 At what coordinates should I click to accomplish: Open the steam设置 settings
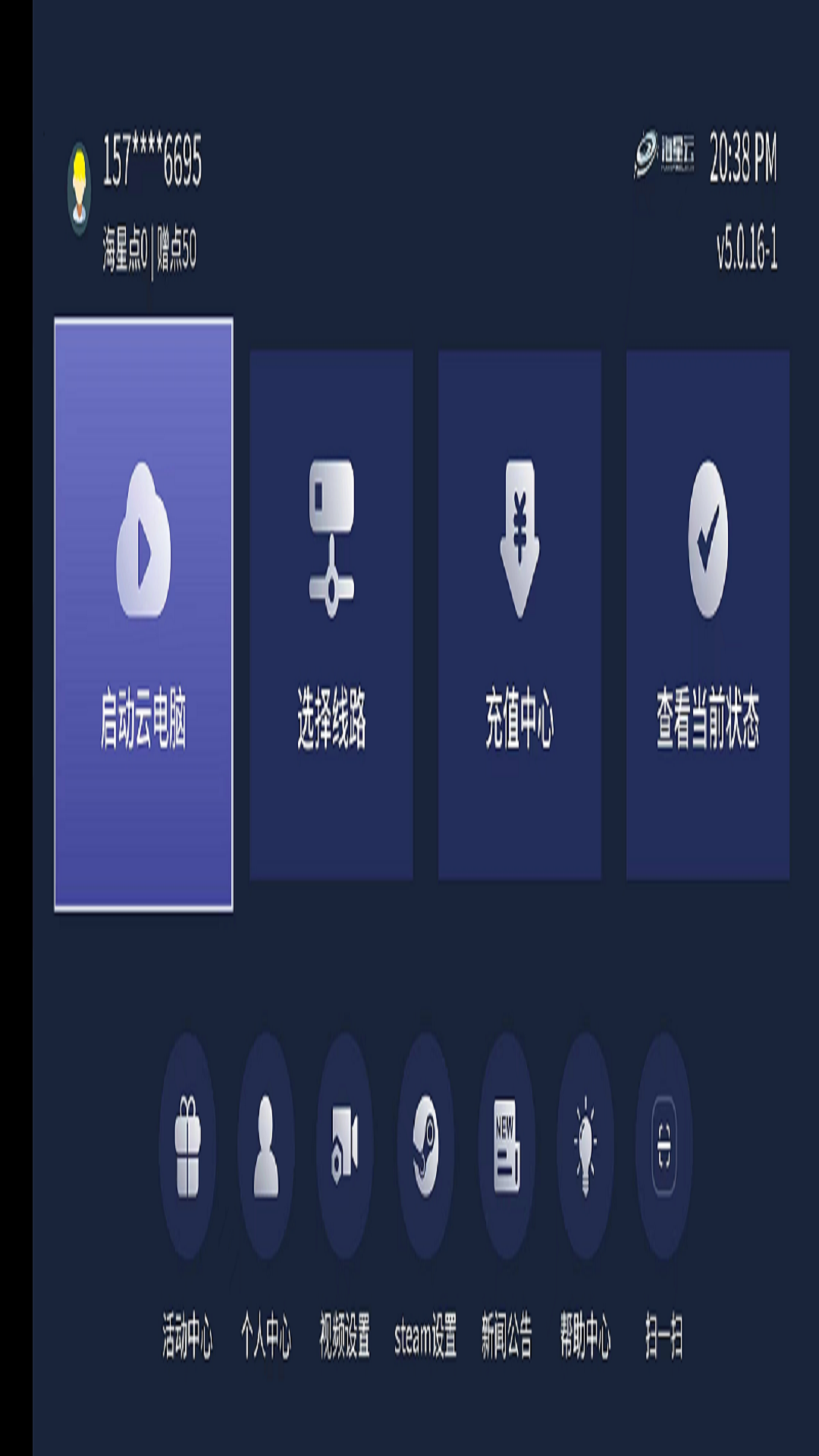coord(425,1147)
